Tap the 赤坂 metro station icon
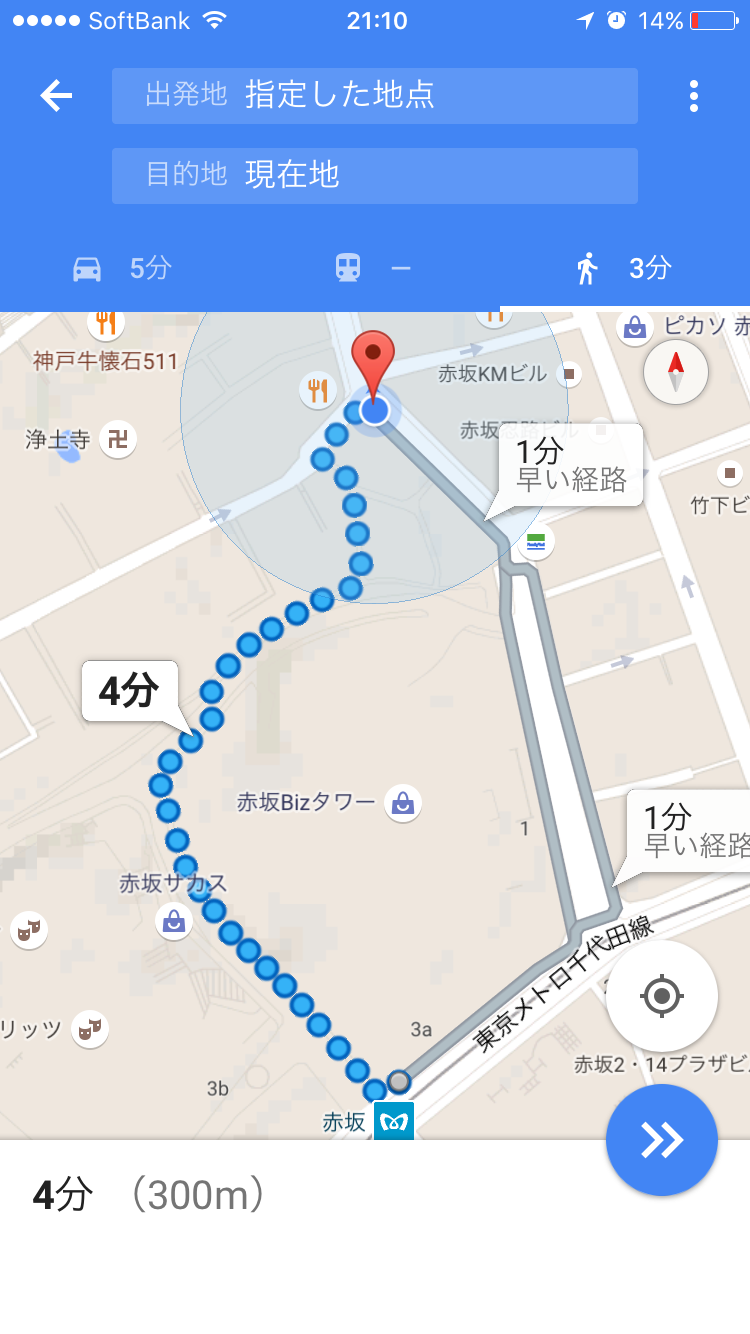This screenshot has height=1334, width=750. 394,1121
